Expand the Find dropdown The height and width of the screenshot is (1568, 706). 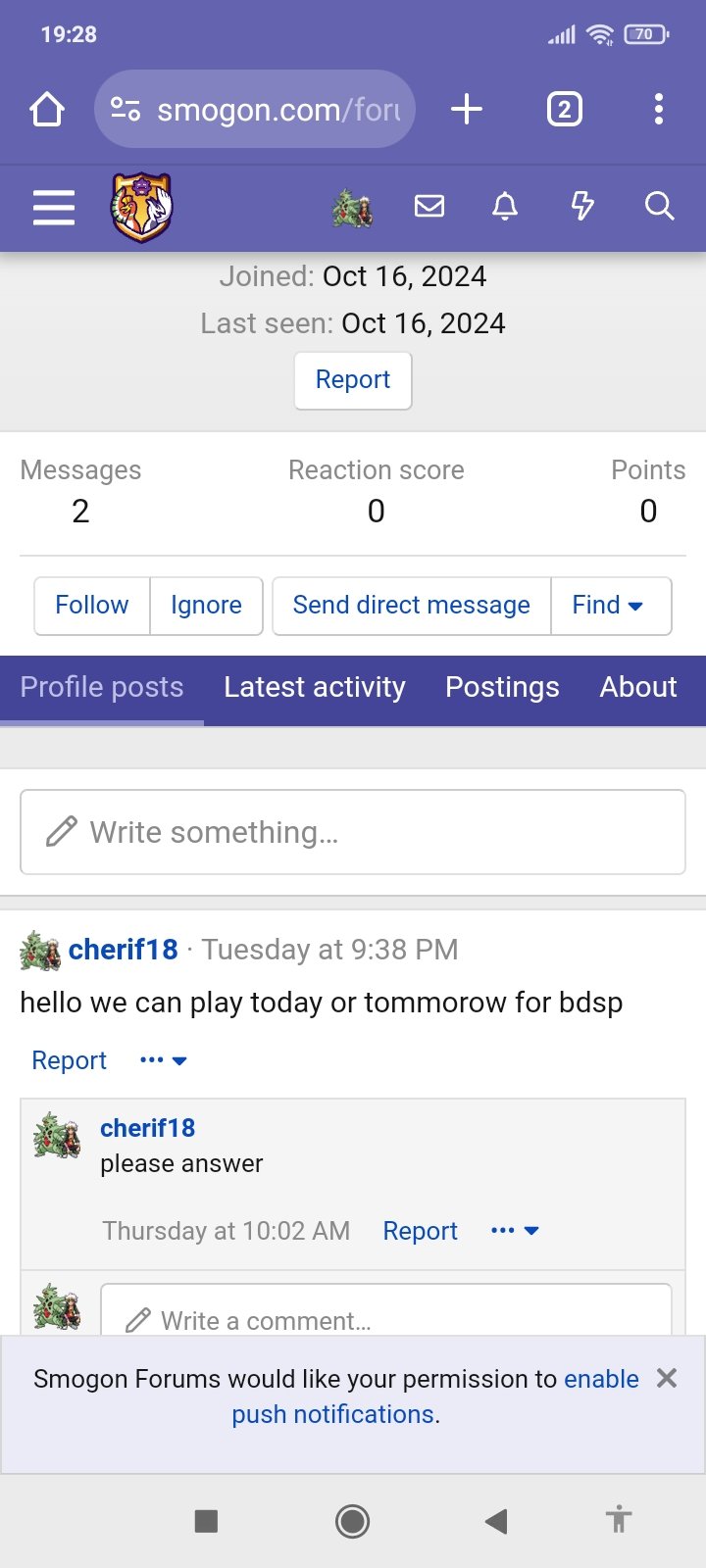click(x=610, y=606)
